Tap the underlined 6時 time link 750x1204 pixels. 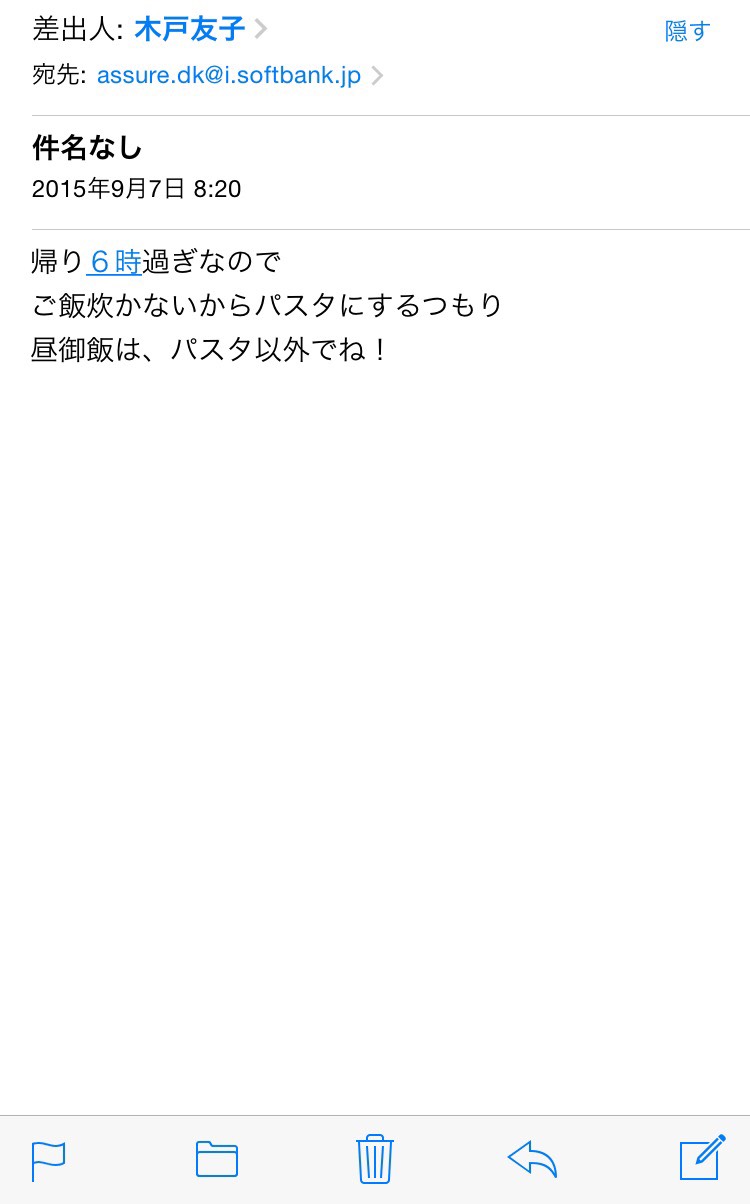tap(114, 262)
